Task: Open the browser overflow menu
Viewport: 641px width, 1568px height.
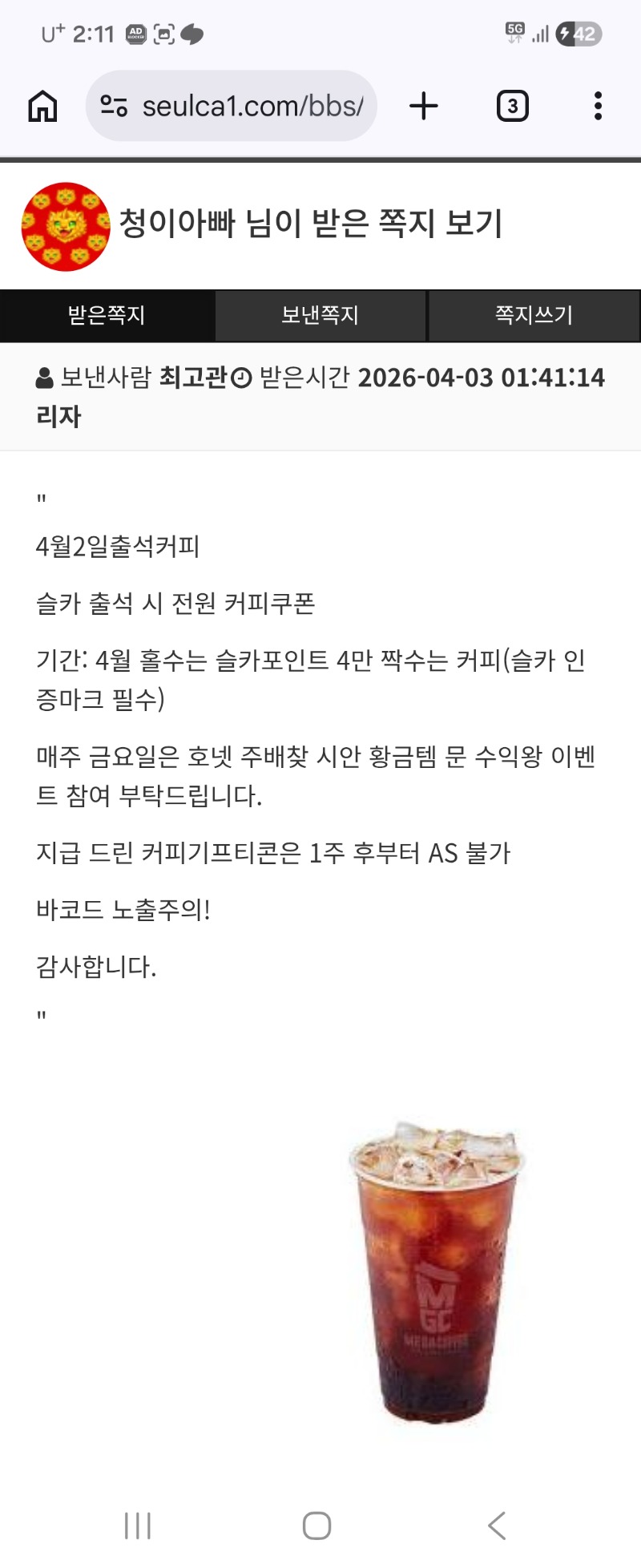Action: pos(598,106)
